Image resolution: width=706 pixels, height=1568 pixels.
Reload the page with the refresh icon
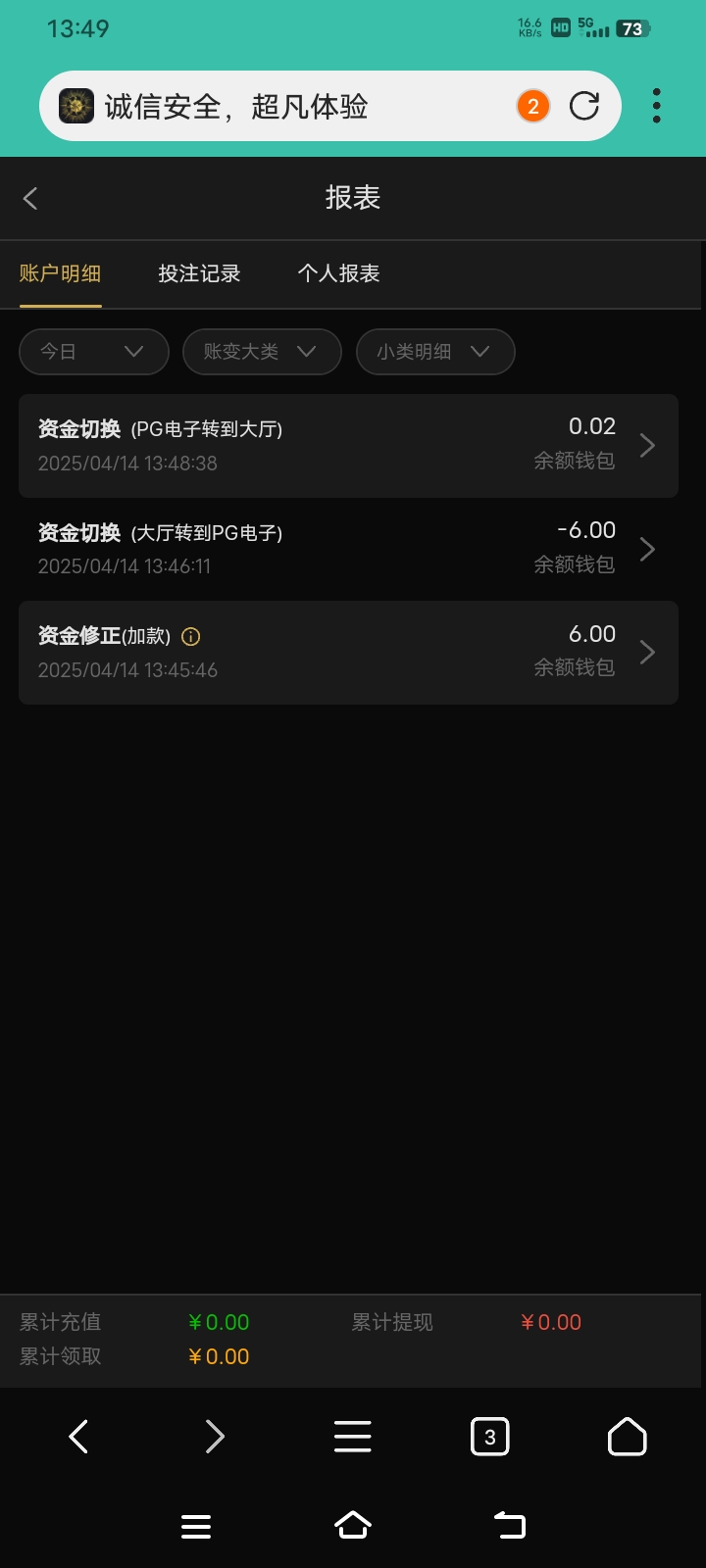tap(584, 106)
